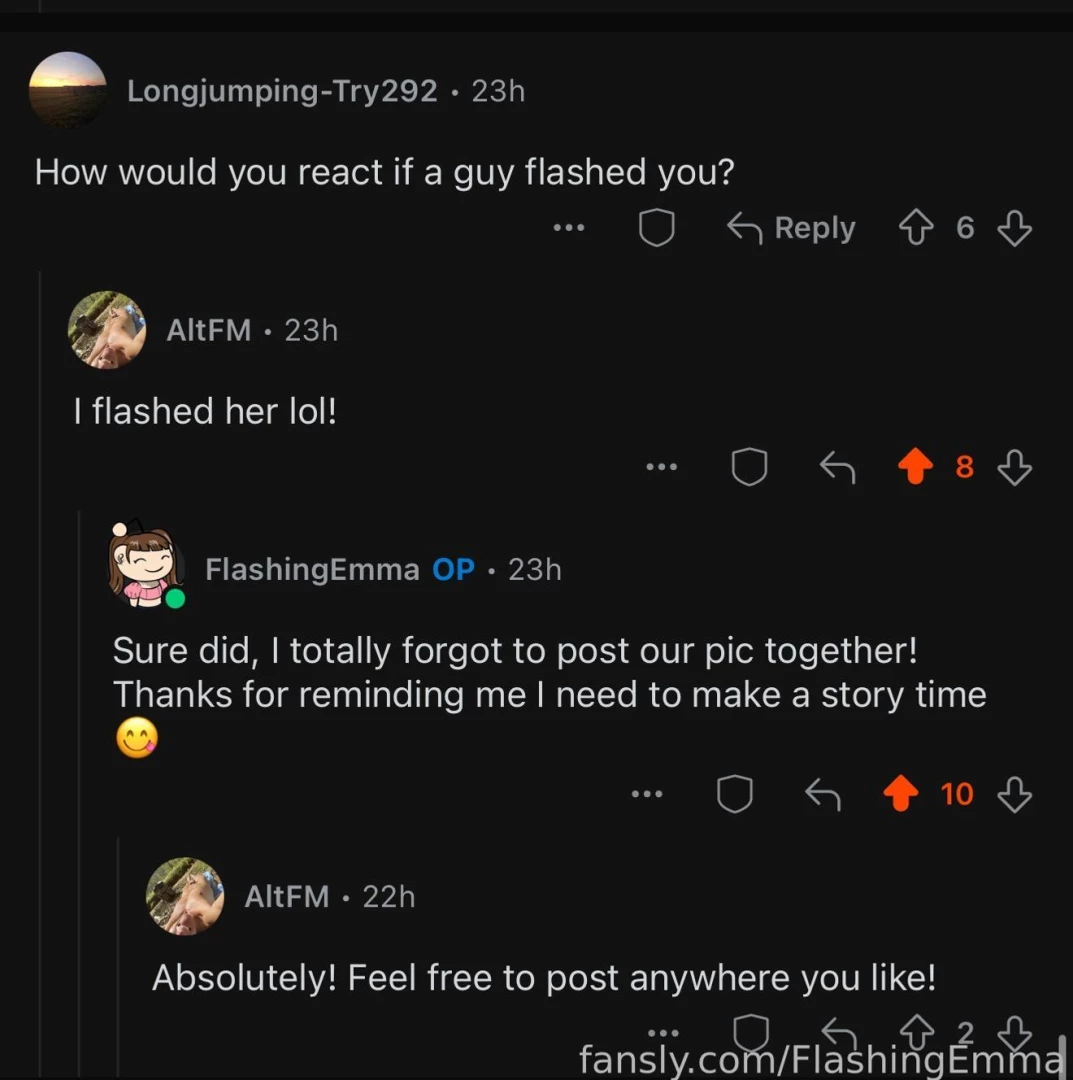Open the overflow menu on the top comment

[x=568, y=227]
